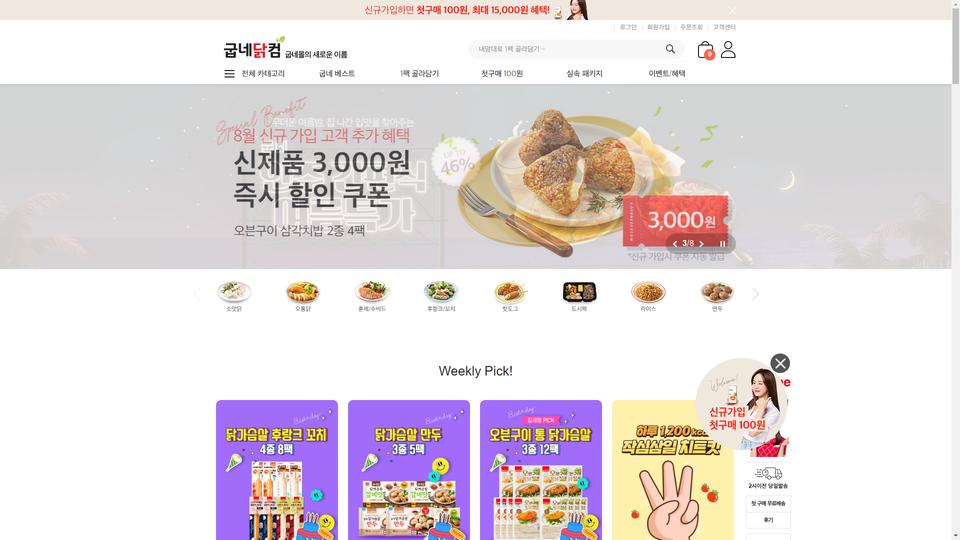Dismiss the floating 신규가입 popup
Image resolution: width=960 pixels, height=540 pixels.
(x=780, y=363)
